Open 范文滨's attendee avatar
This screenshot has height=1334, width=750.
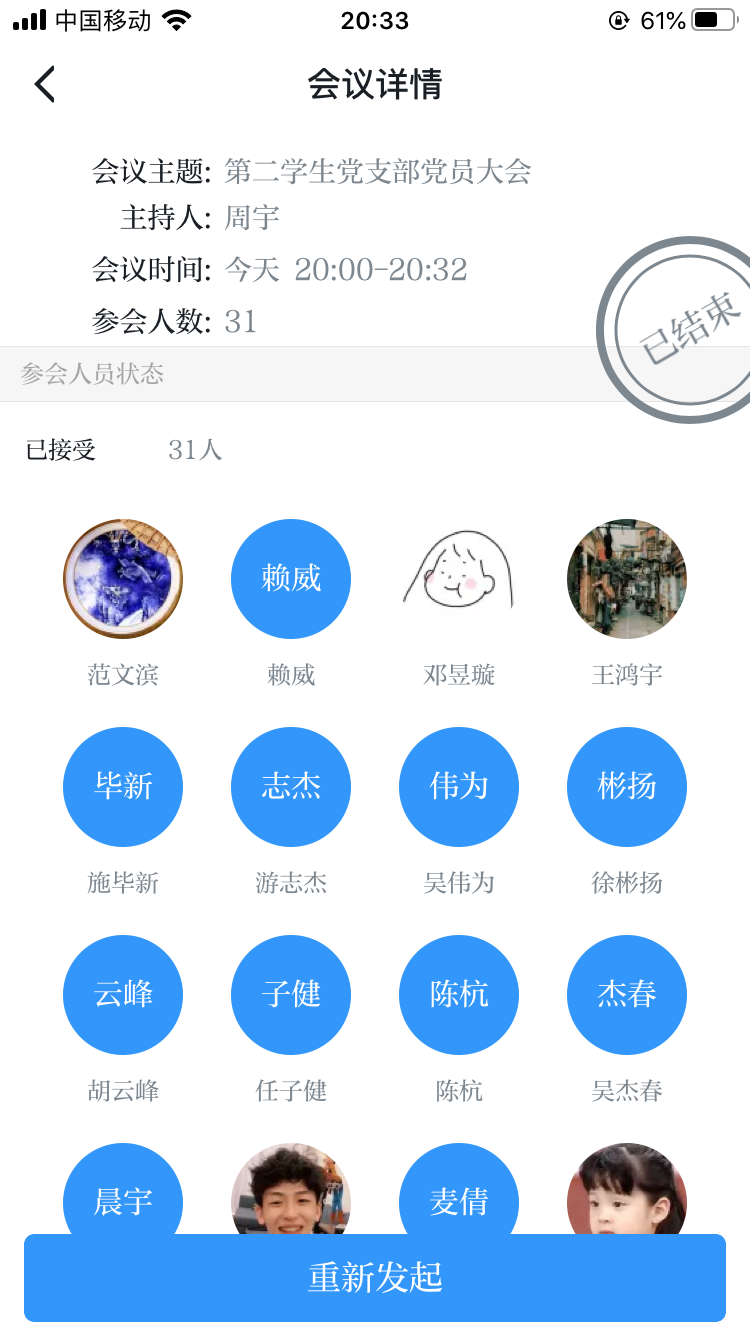tap(123, 579)
